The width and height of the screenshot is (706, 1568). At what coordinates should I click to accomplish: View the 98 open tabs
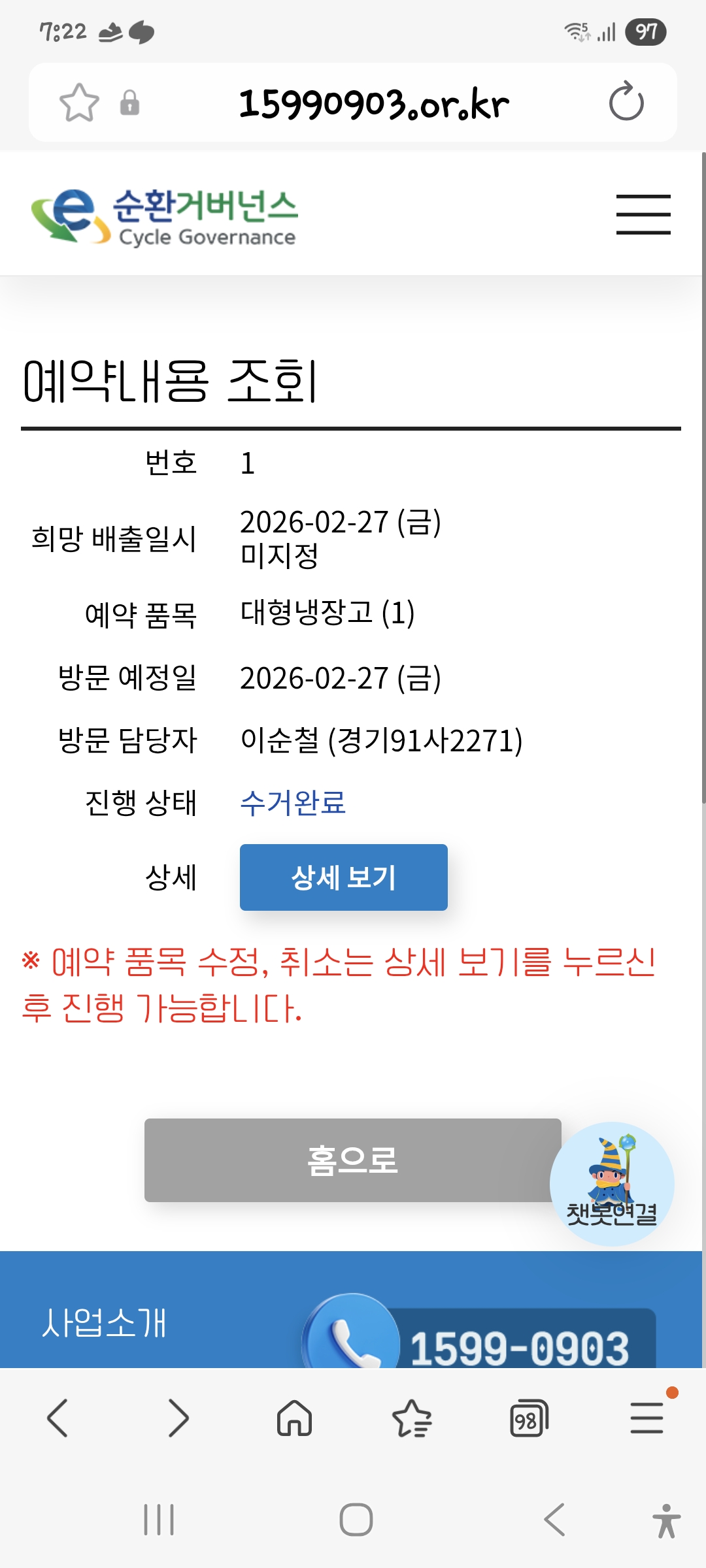529,1418
